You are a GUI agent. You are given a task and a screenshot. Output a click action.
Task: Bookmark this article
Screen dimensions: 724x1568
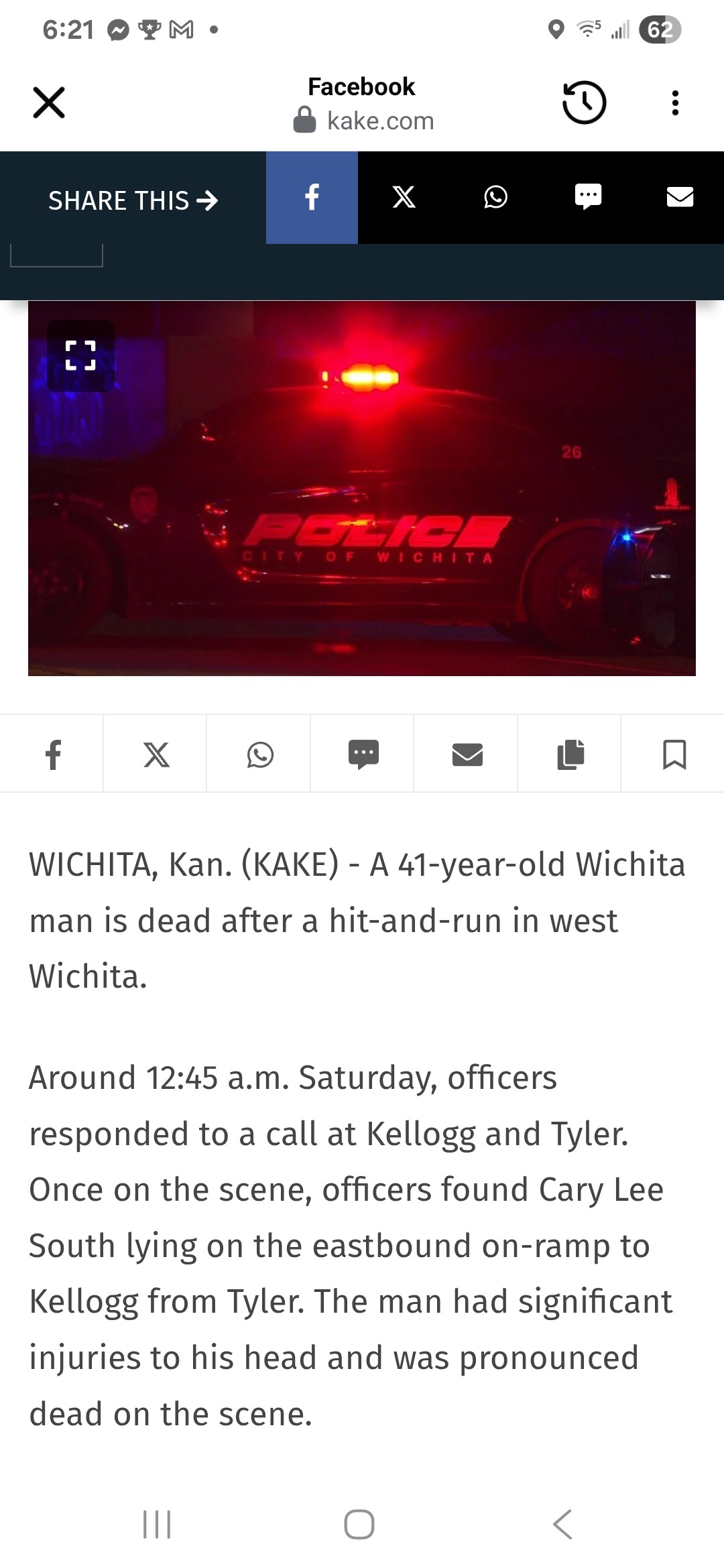(674, 754)
